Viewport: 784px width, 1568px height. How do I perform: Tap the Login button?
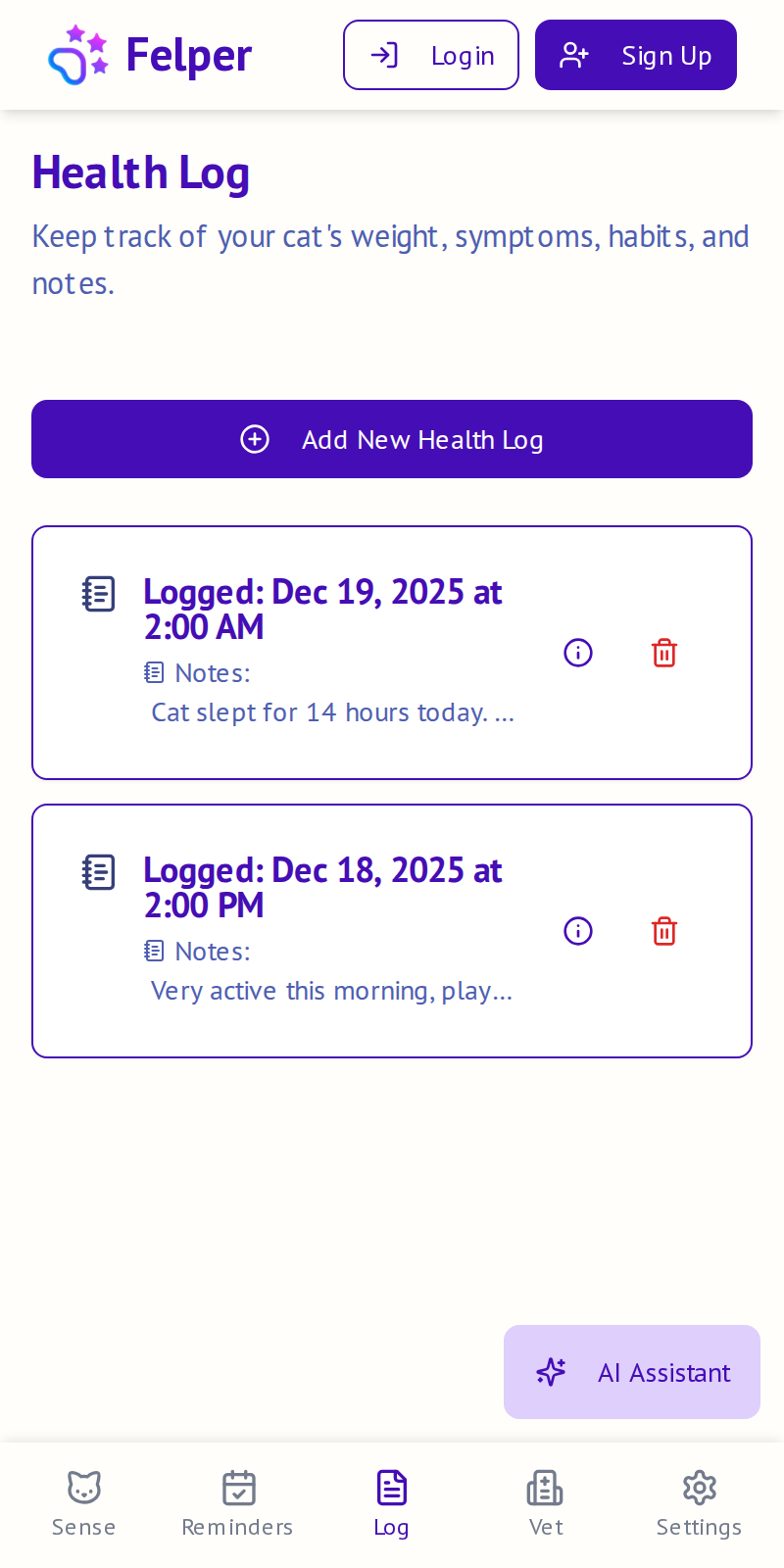(x=431, y=55)
